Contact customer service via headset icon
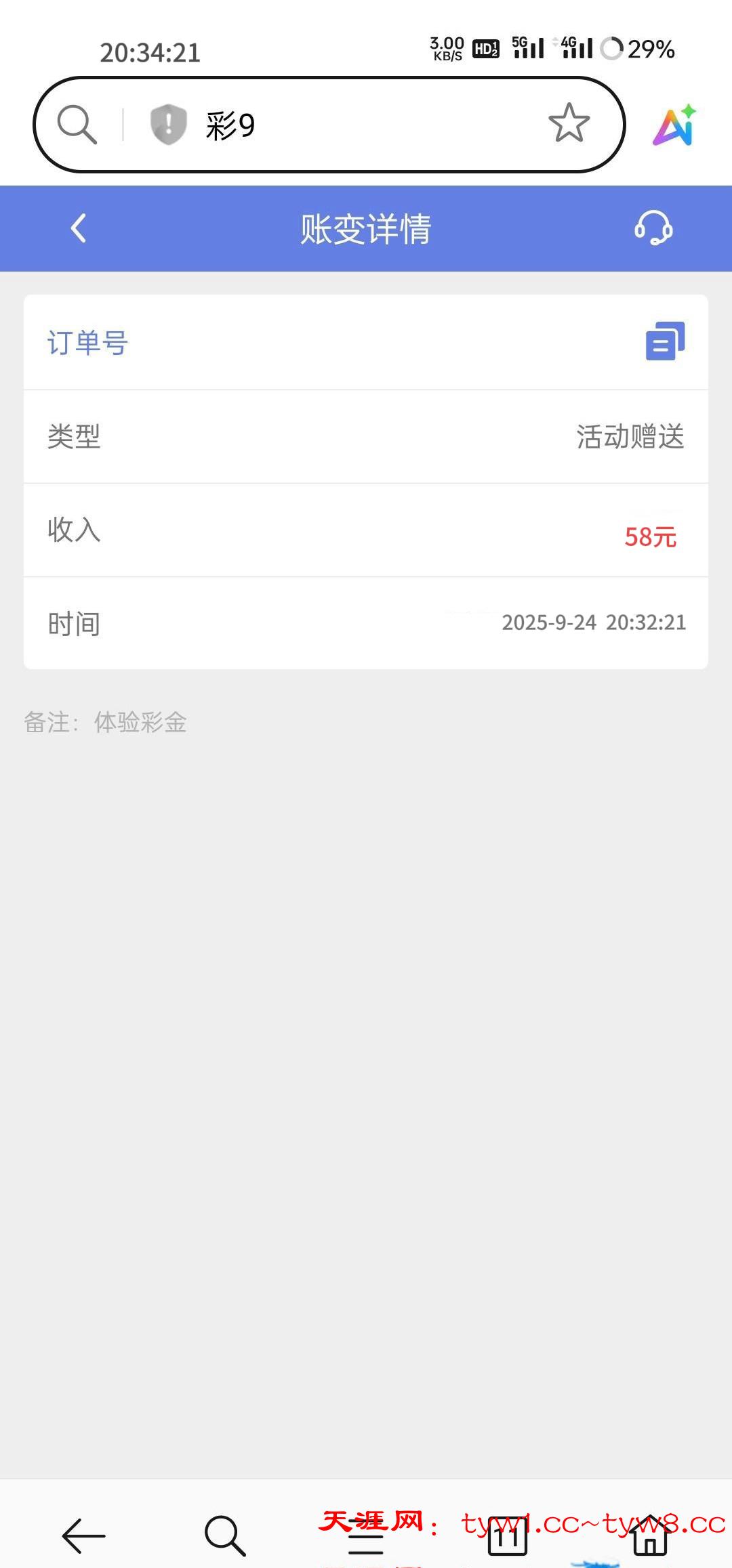Image resolution: width=732 pixels, height=1568 pixels. tap(653, 228)
